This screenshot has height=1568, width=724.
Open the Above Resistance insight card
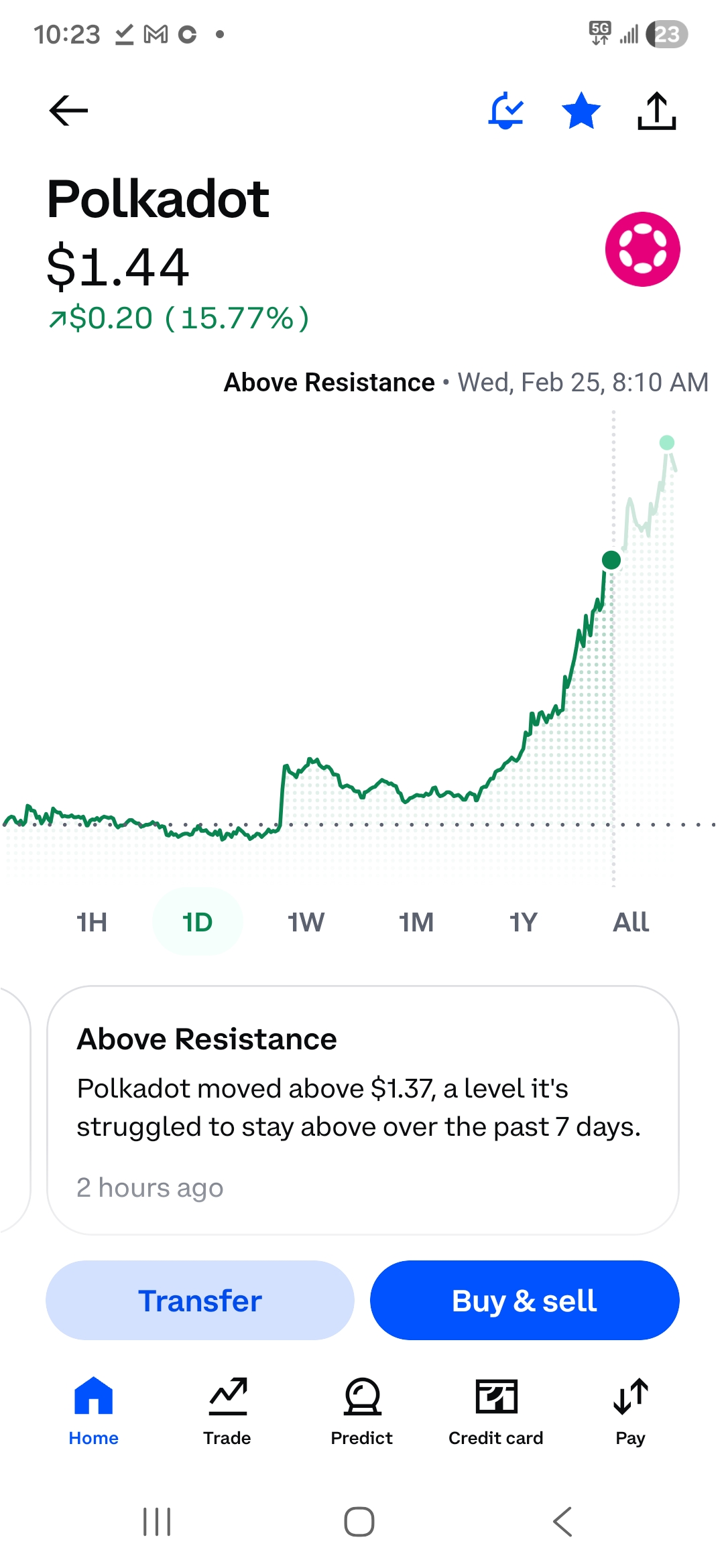(363, 1110)
